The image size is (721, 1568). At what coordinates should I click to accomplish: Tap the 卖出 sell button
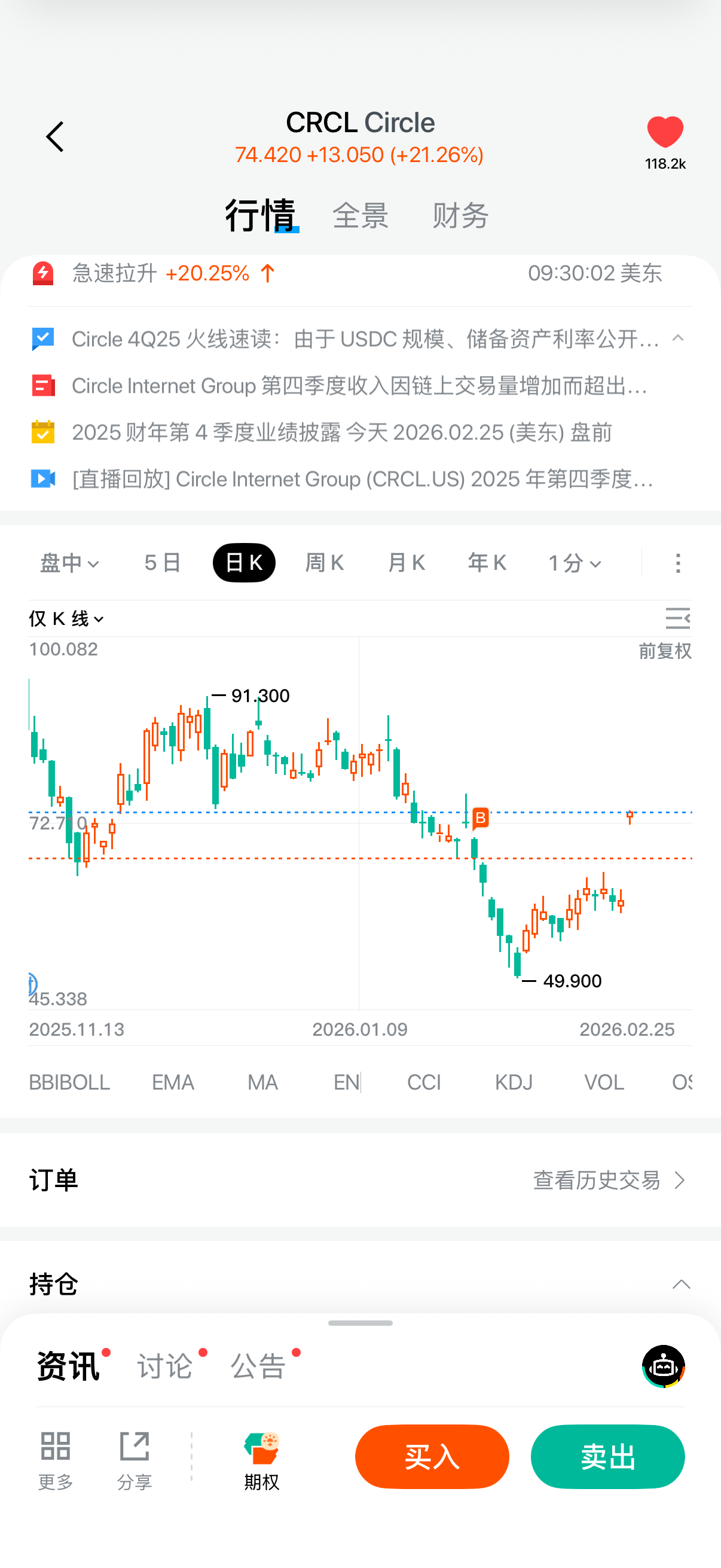607,1457
